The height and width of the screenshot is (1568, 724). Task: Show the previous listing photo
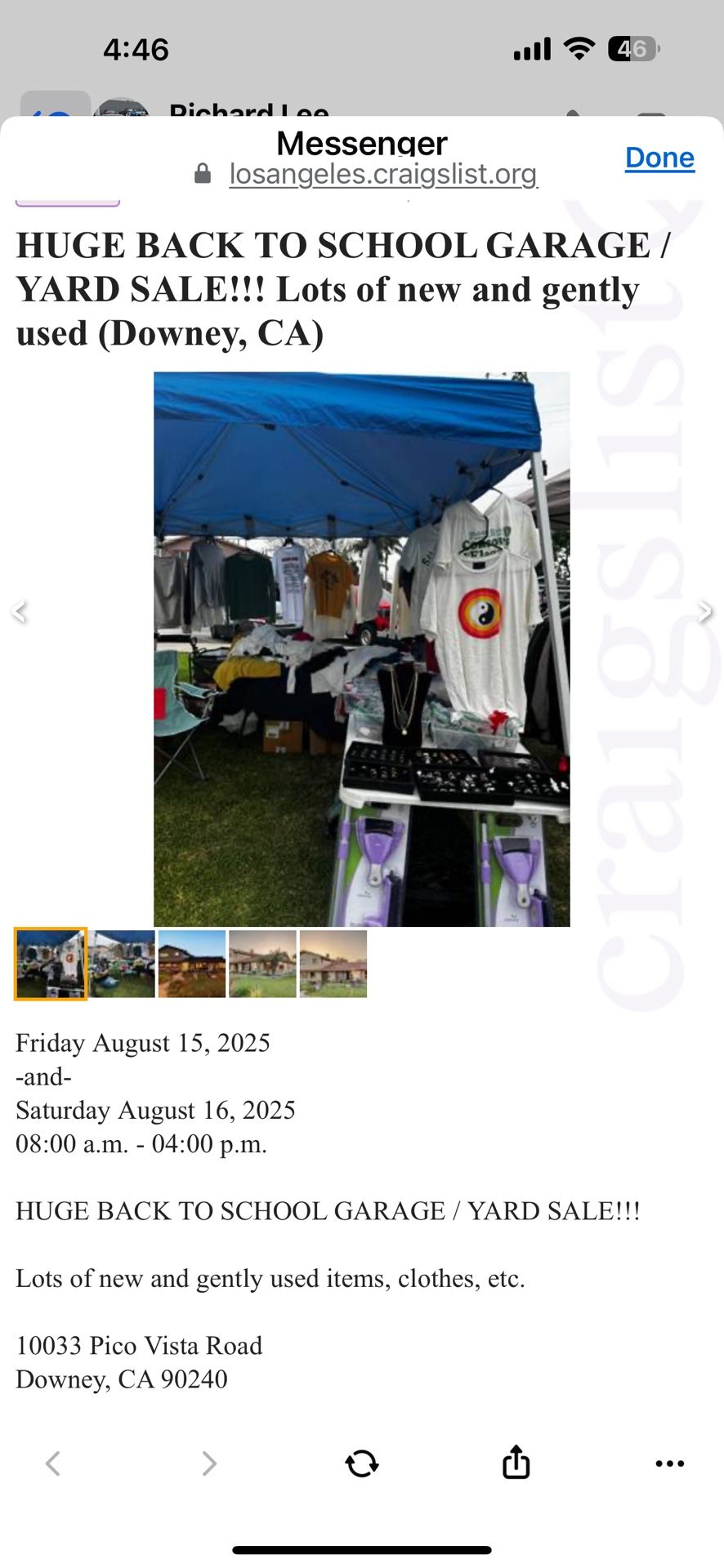(x=20, y=611)
